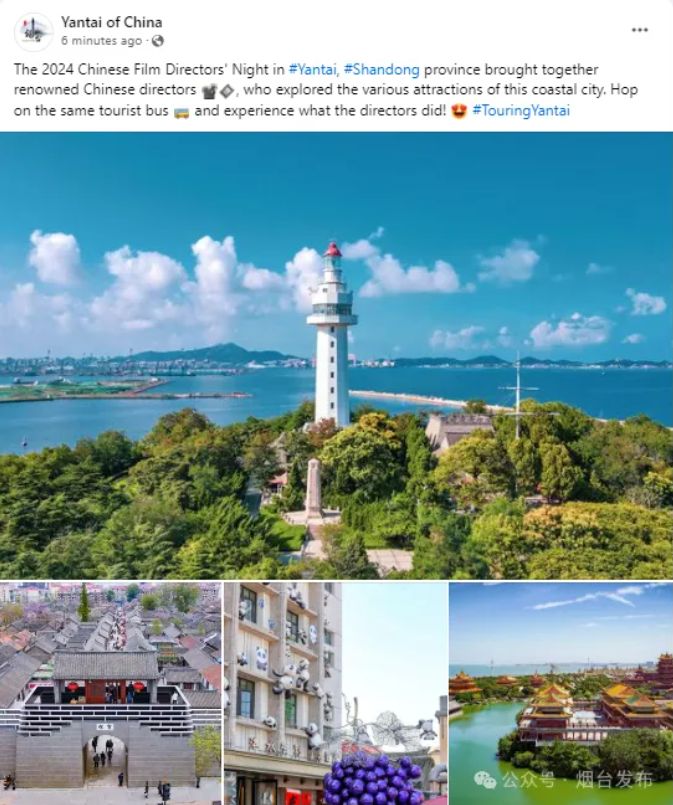The width and height of the screenshot is (673, 805).
Task: Open the Yantai of China page name
Action: click(111, 22)
